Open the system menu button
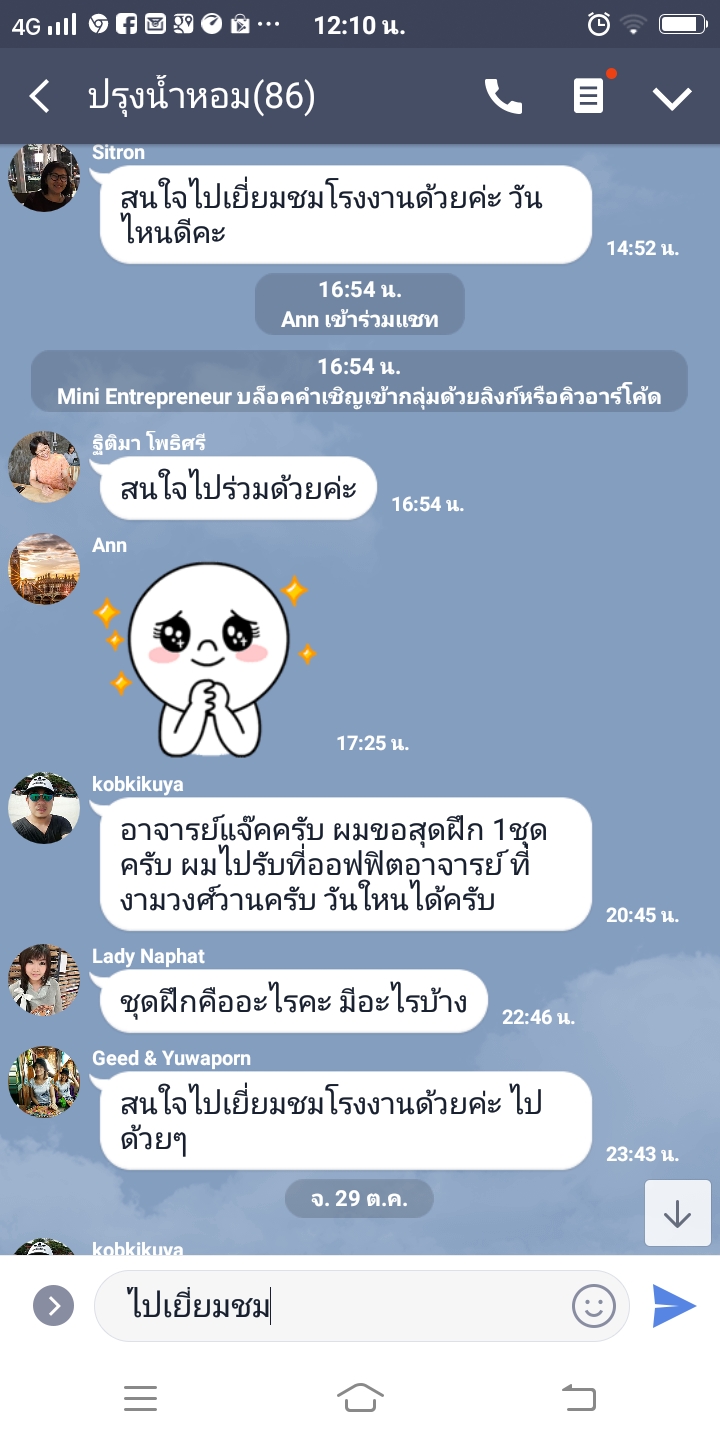Image resolution: width=720 pixels, height=1440 pixels. 140,1398
